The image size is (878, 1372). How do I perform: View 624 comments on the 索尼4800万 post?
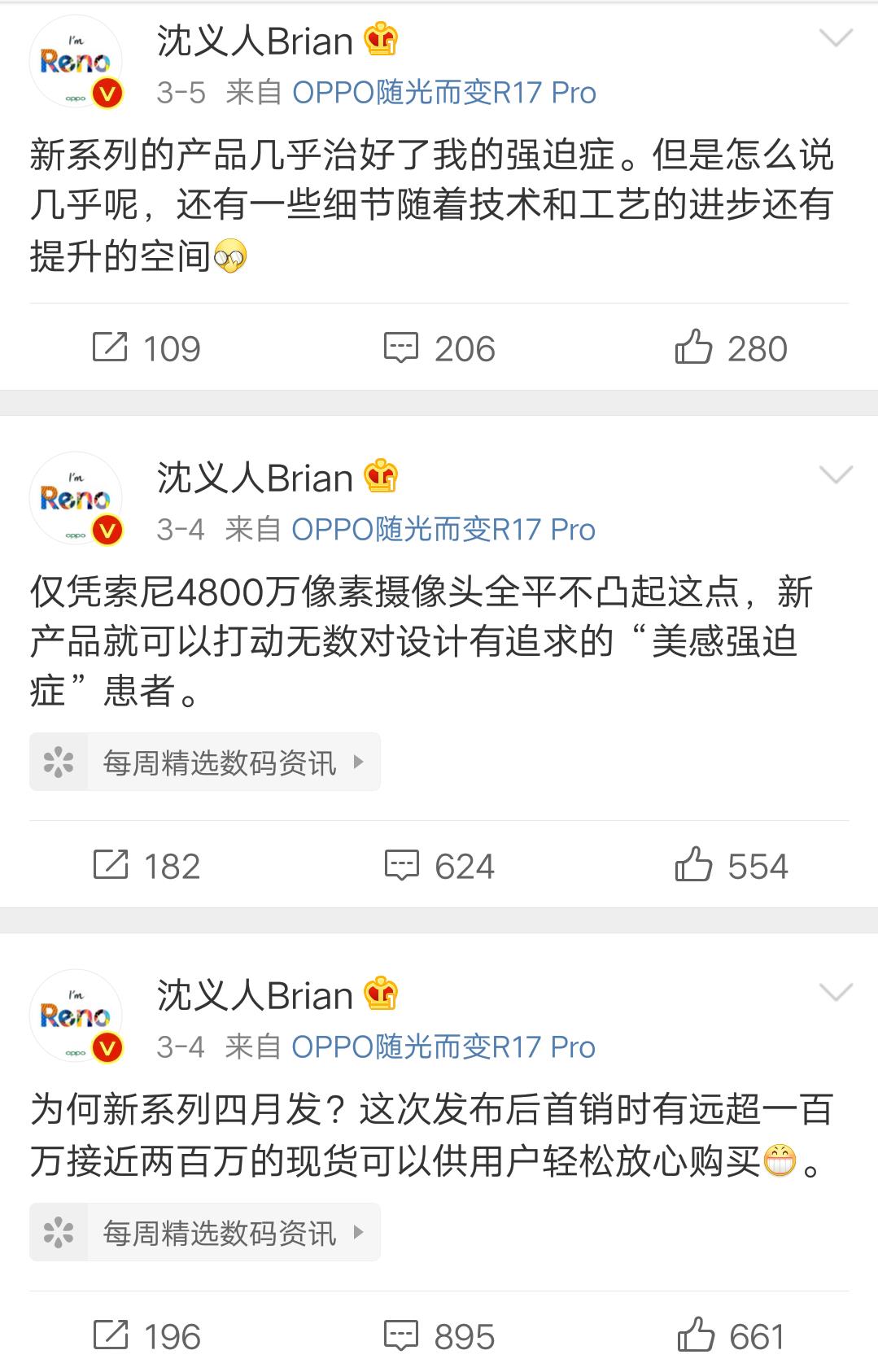tap(439, 866)
